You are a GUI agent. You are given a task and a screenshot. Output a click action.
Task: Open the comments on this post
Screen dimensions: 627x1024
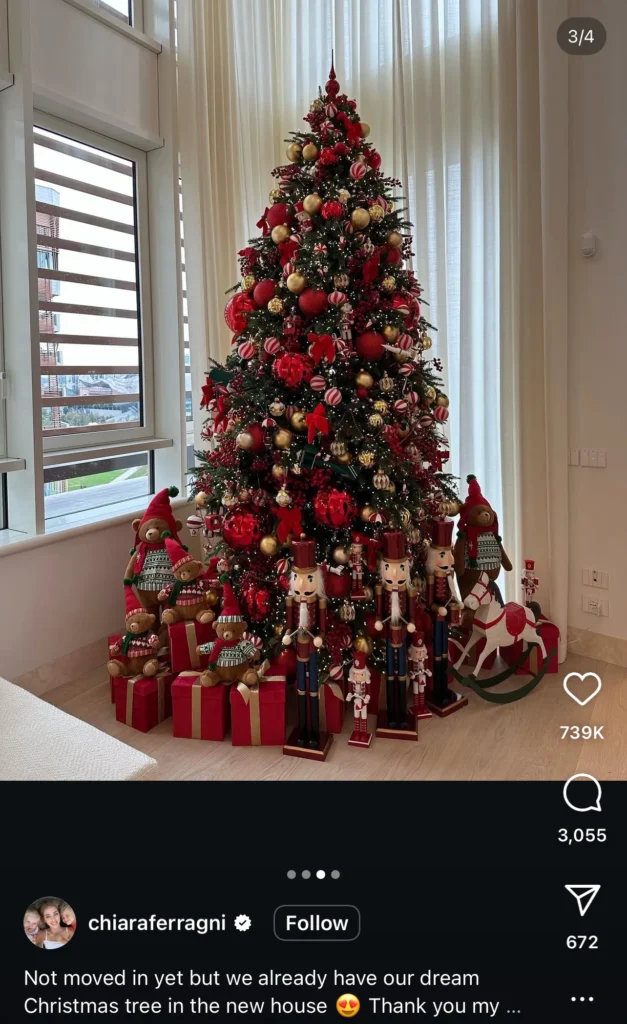pyautogui.click(x=582, y=793)
